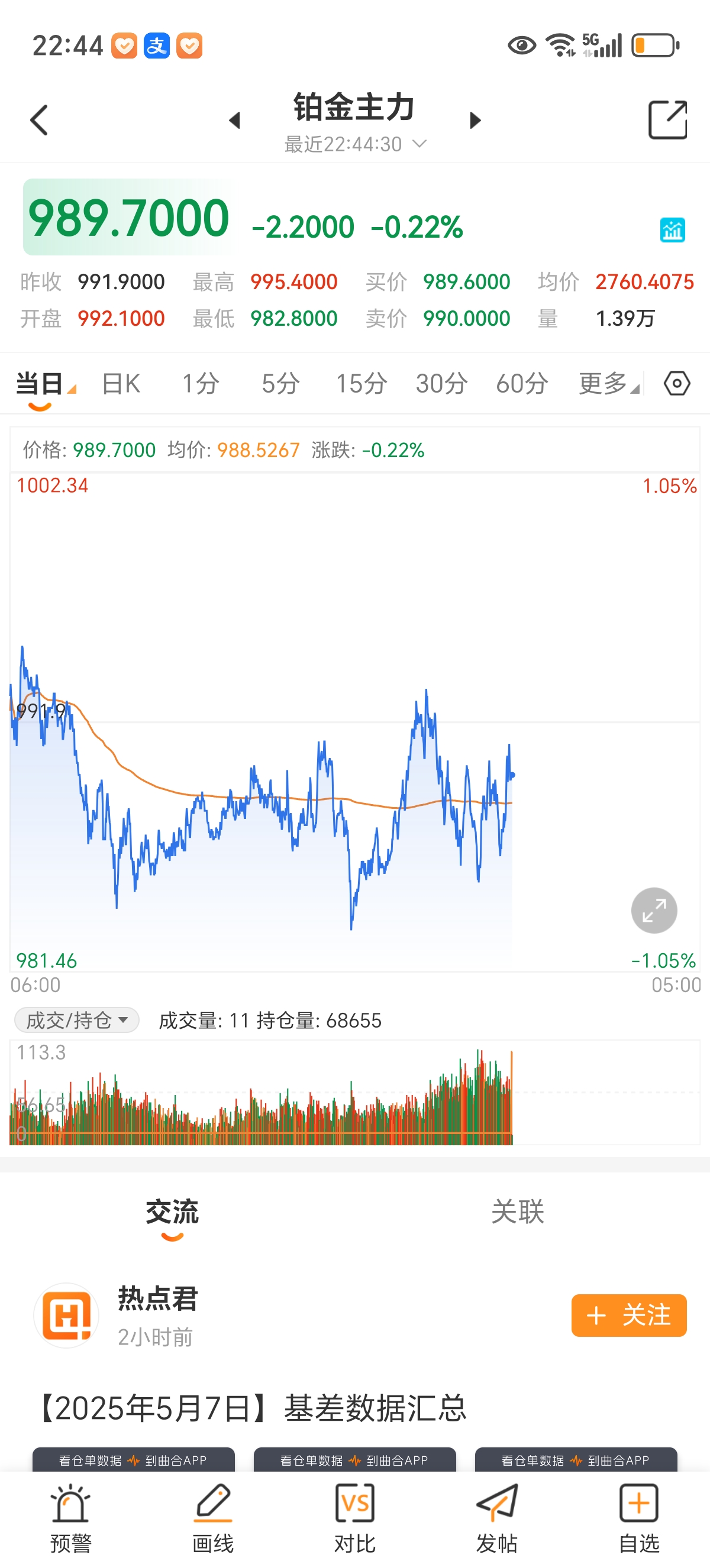The height and width of the screenshot is (1568, 710).
Task: Switch to the 关联 tab
Action: (517, 1211)
